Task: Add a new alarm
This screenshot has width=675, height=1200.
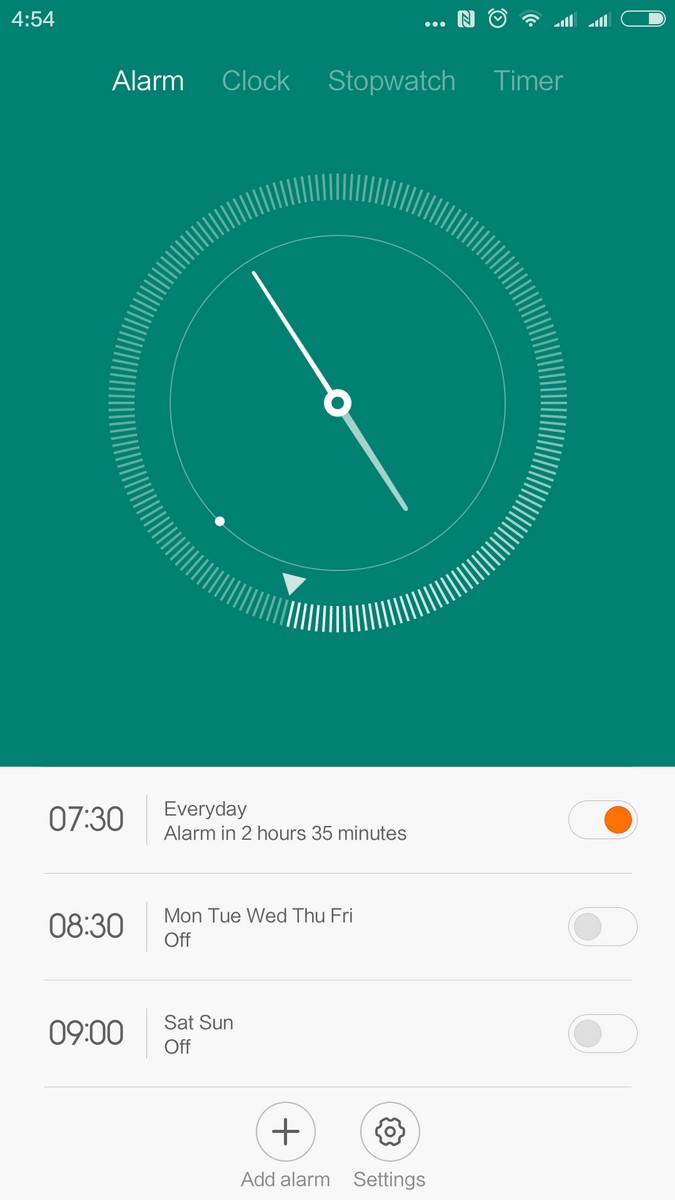Action: coord(286,1132)
